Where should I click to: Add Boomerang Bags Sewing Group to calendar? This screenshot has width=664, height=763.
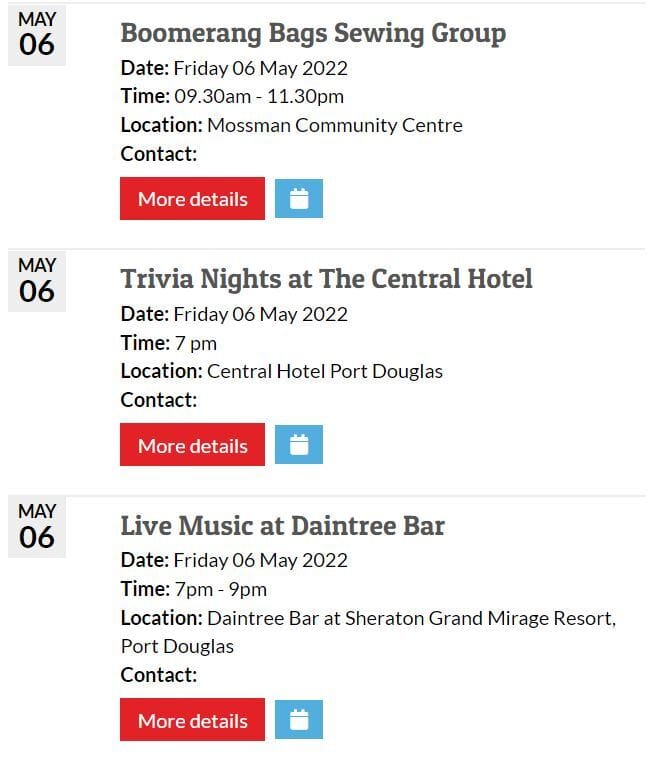click(298, 198)
